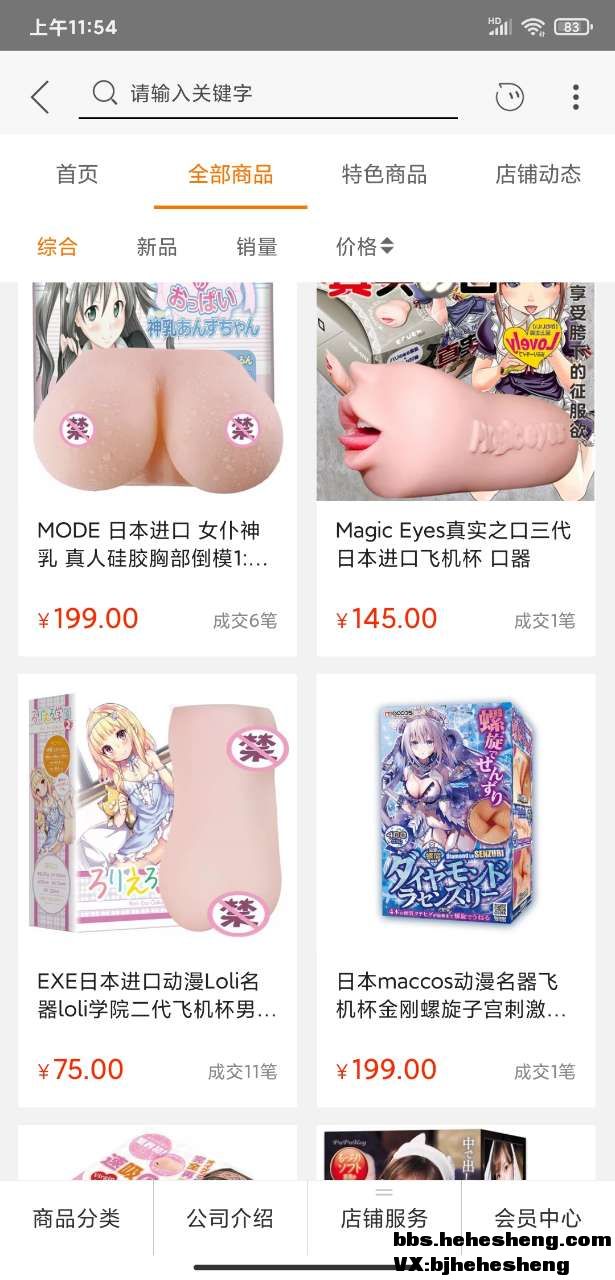Viewport: 615px width, 1280px height.
Task: Sort products by 销量
Action: pos(257,246)
